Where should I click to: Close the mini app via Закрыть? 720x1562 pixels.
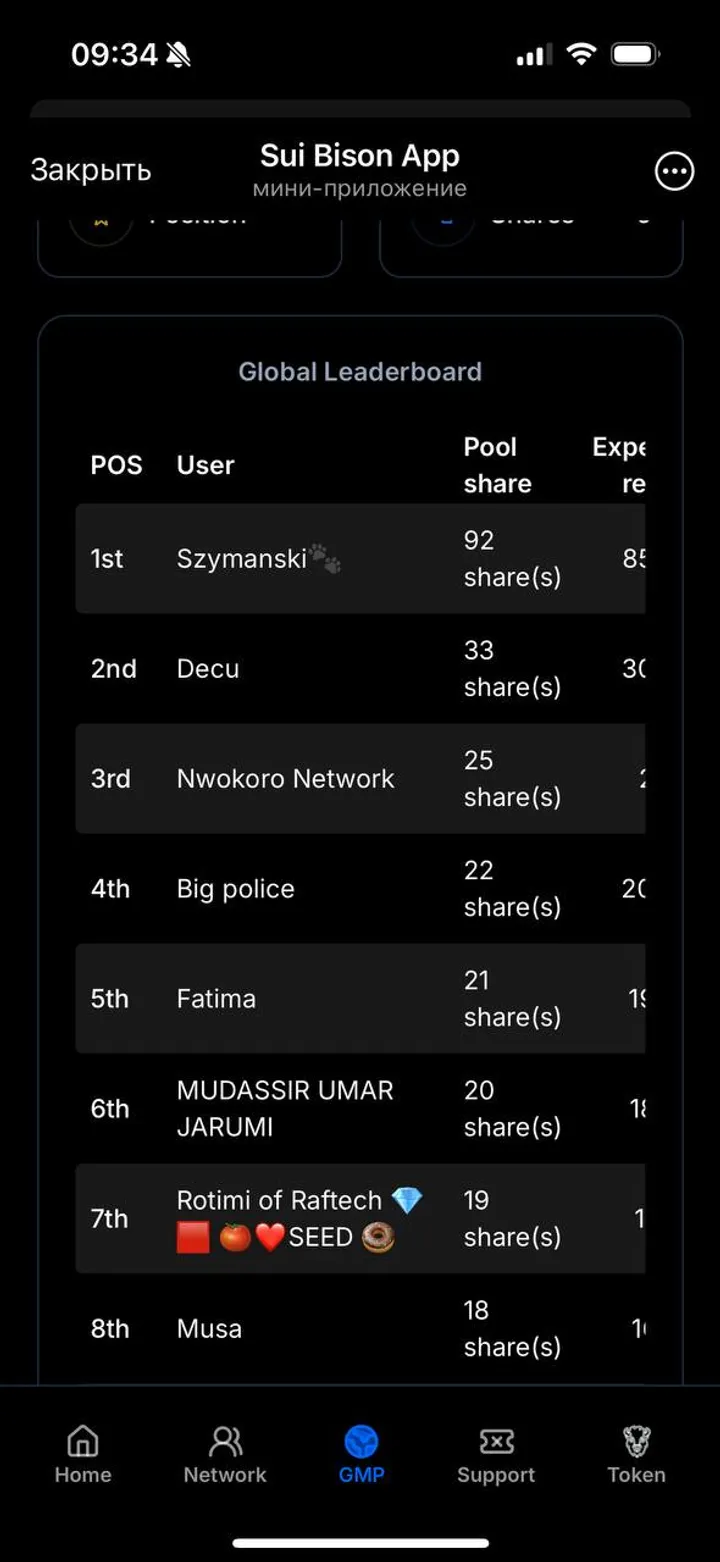[x=91, y=170]
